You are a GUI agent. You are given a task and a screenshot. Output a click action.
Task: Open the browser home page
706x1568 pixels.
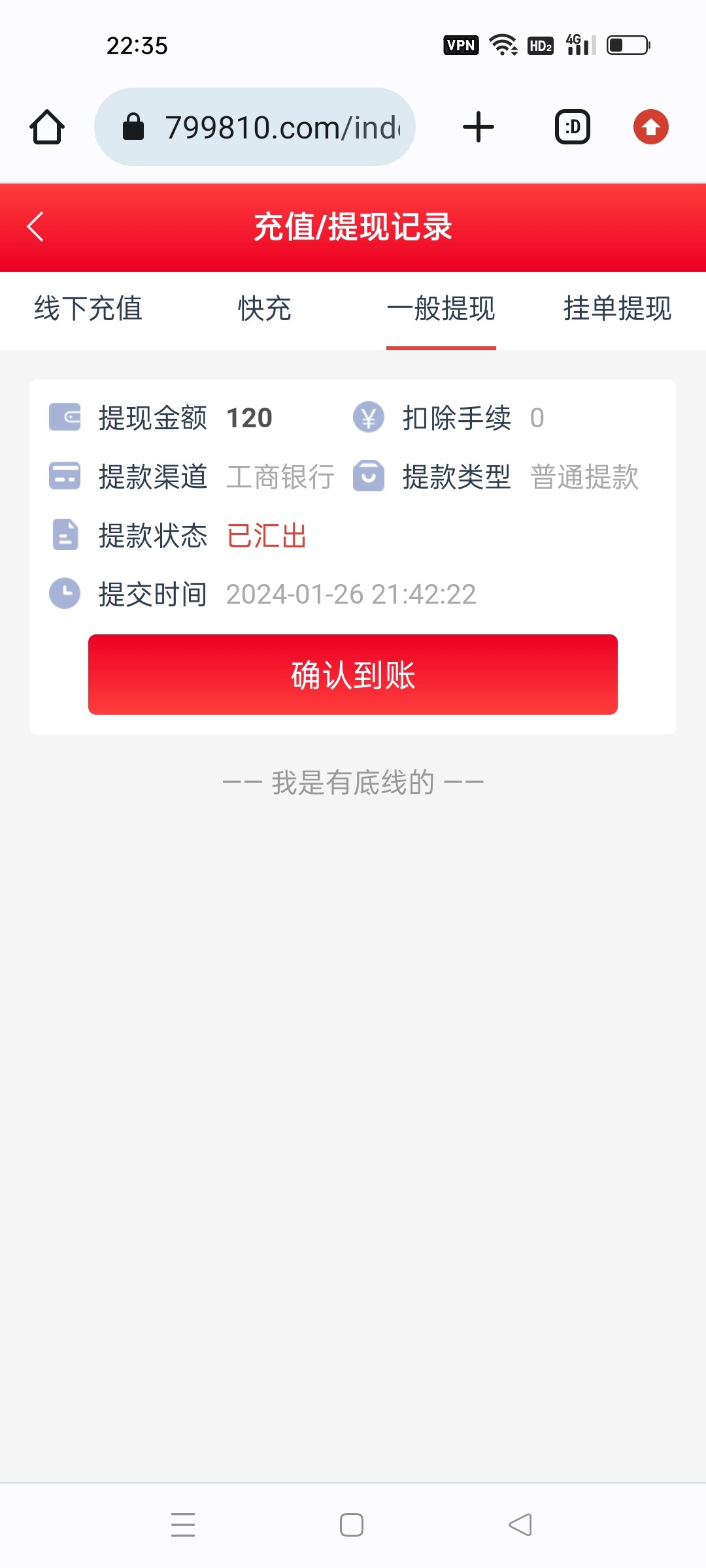coord(47,127)
